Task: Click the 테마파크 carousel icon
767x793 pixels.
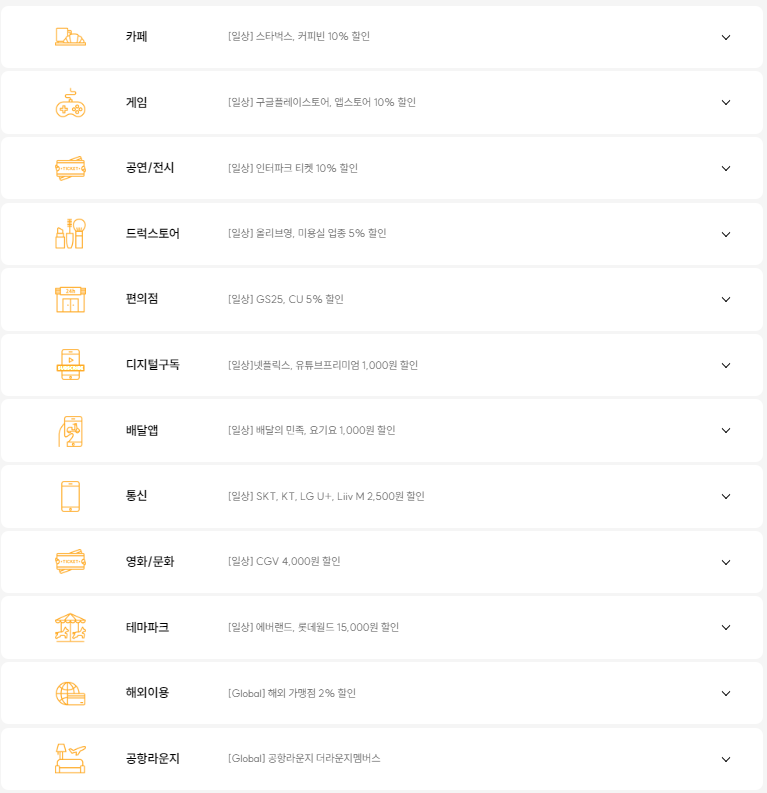Action: [x=69, y=627]
